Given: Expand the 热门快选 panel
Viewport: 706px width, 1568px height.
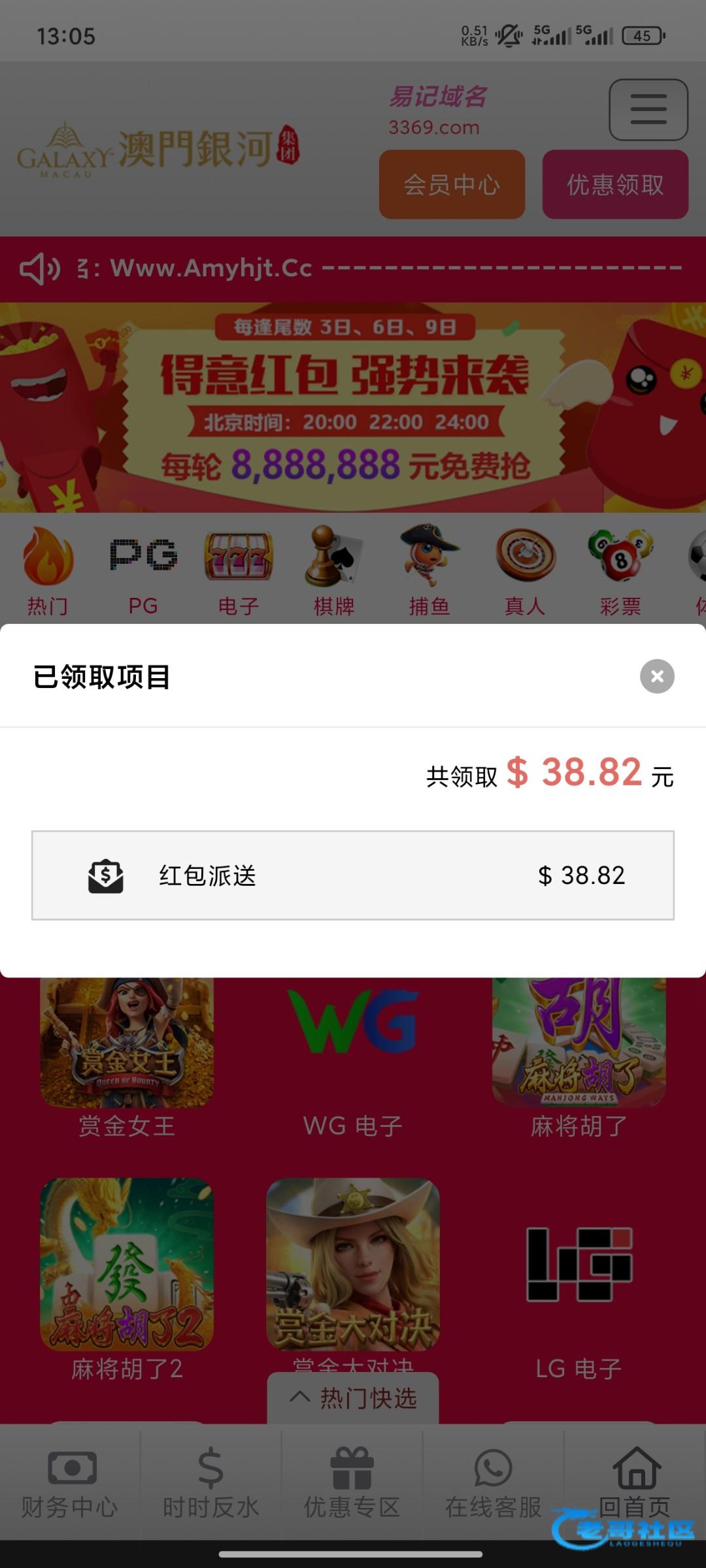Looking at the screenshot, I should pyautogui.click(x=353, y=1398).
